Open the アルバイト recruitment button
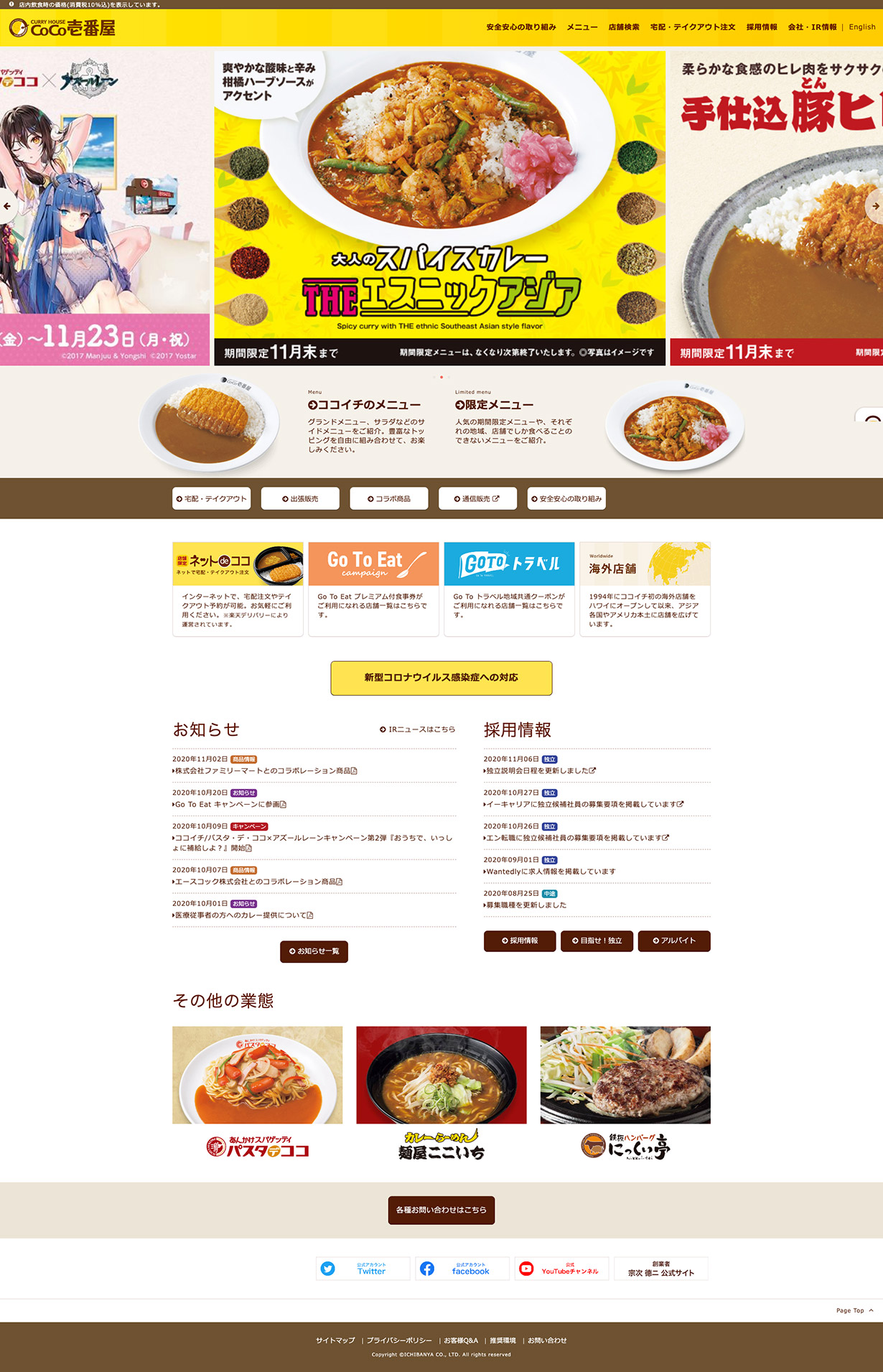 click(x=674, y=941)
